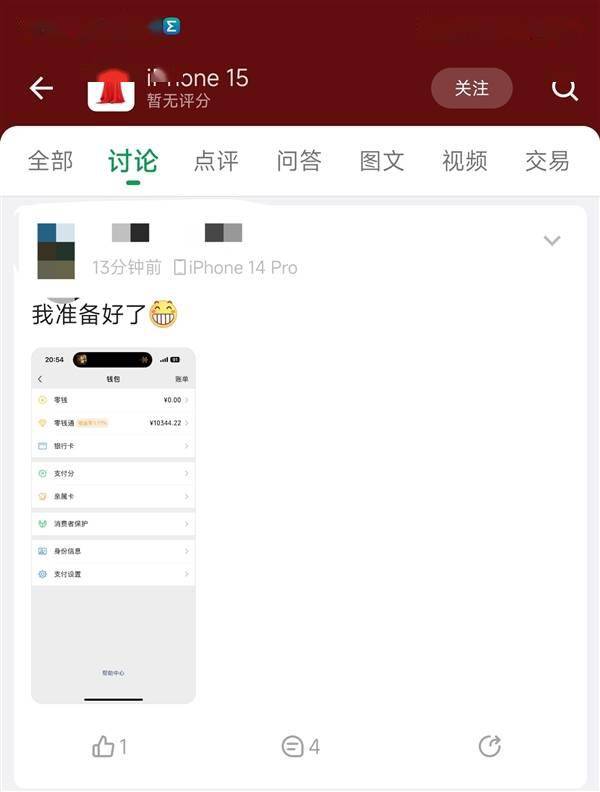Switch to the 图文 tab
Image resolution: width=600 pixels, height=792 pixels.
[x=382, y=161]
